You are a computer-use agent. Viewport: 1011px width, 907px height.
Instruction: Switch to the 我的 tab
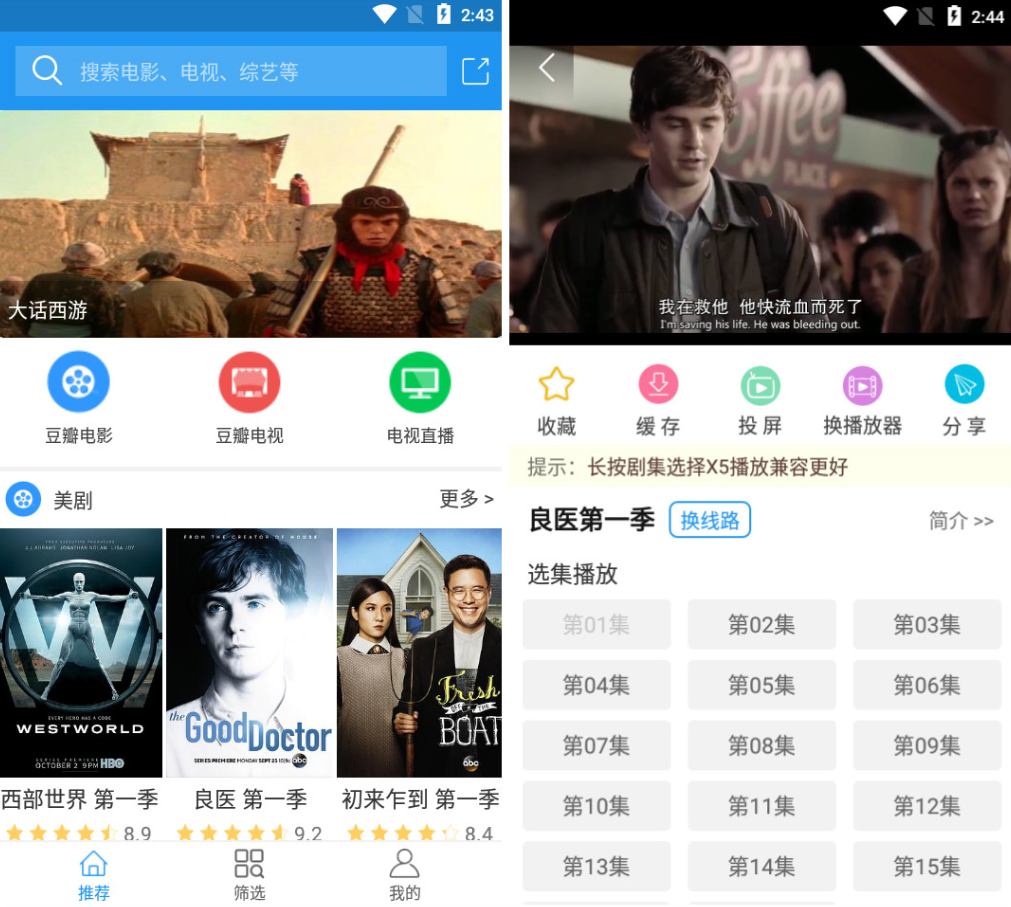click(404, 875)
